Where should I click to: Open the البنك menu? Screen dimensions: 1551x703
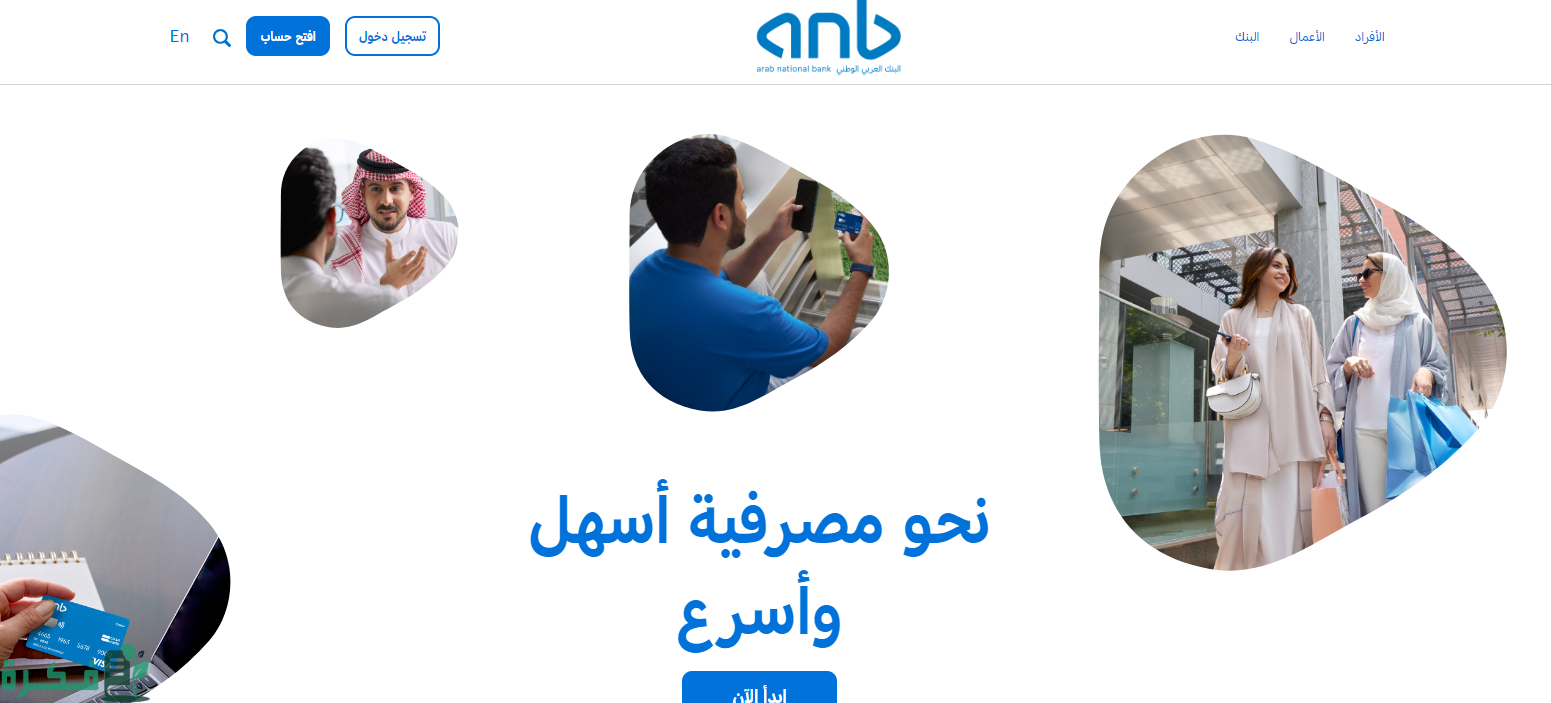(1247, 37)
